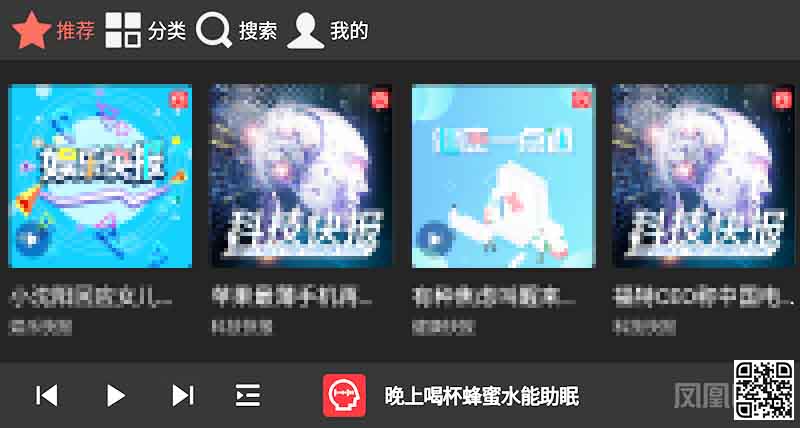
Task: Open the 分类 categories tab
Action: (146, 31)
